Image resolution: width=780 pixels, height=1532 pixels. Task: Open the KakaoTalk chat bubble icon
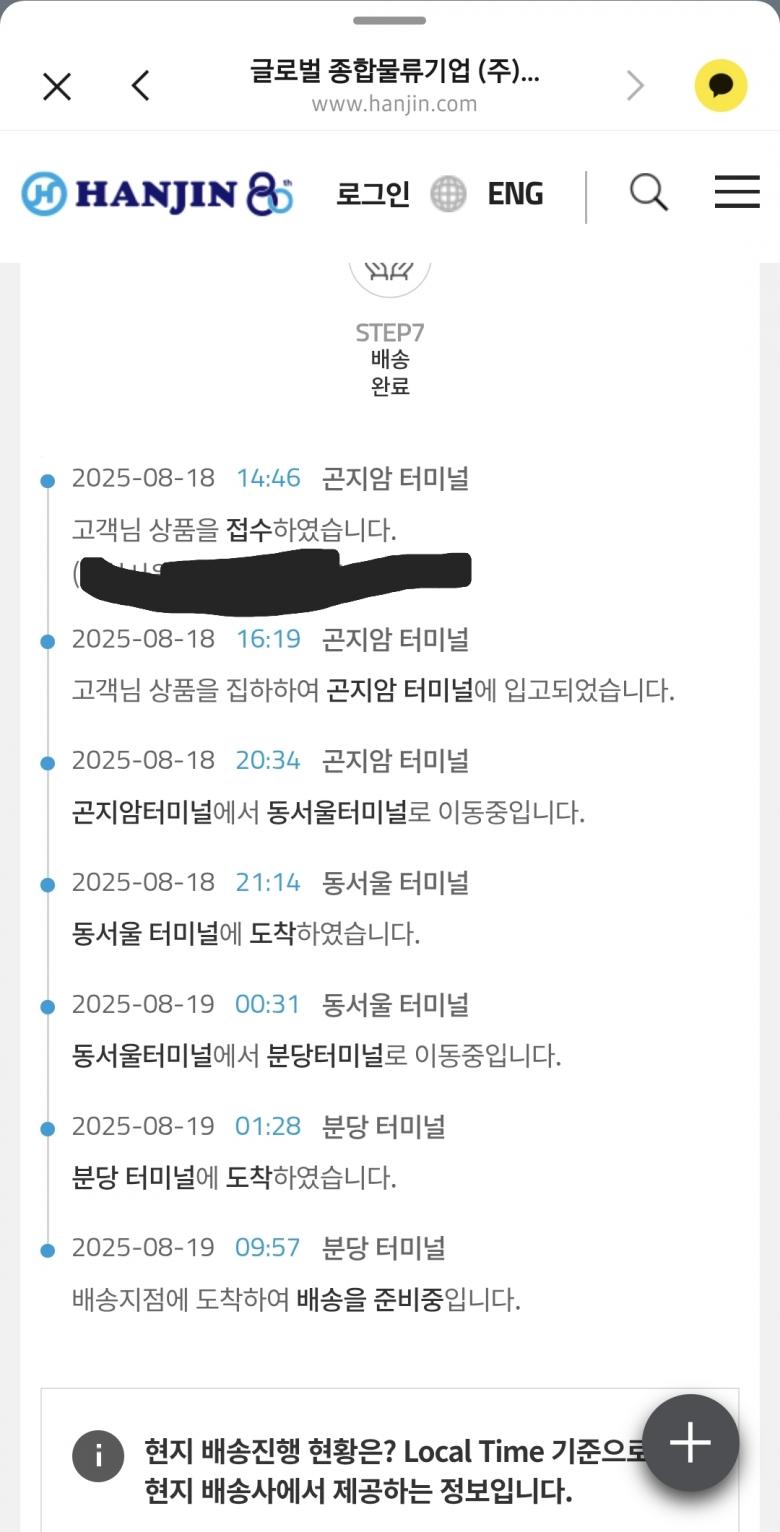pyautogui.click(x=721, y=86)
